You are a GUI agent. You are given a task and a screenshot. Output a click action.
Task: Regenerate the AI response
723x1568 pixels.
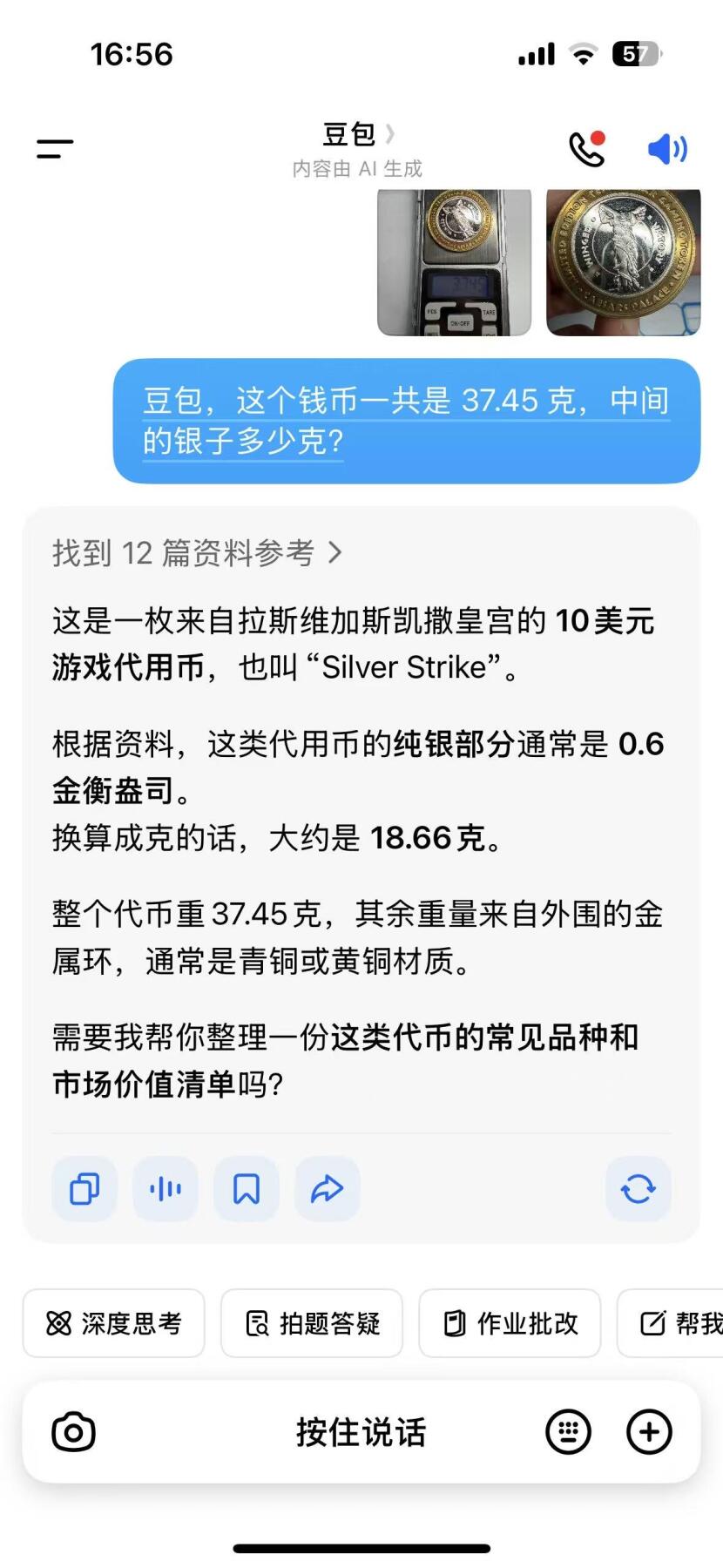coord(639,1188)
